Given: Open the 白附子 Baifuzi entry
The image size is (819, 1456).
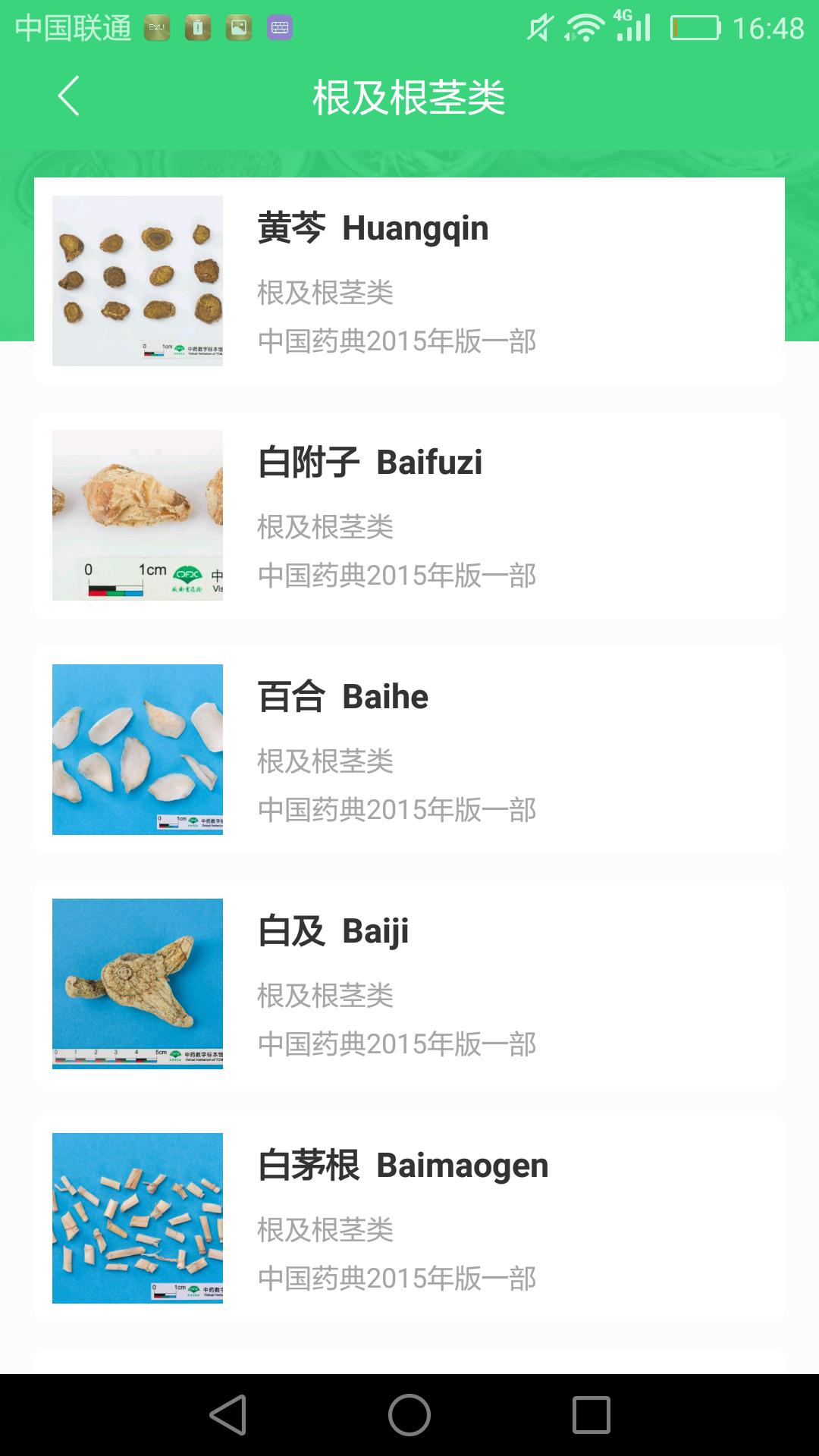Looking at the screenshot, I should tap(455, 516).
